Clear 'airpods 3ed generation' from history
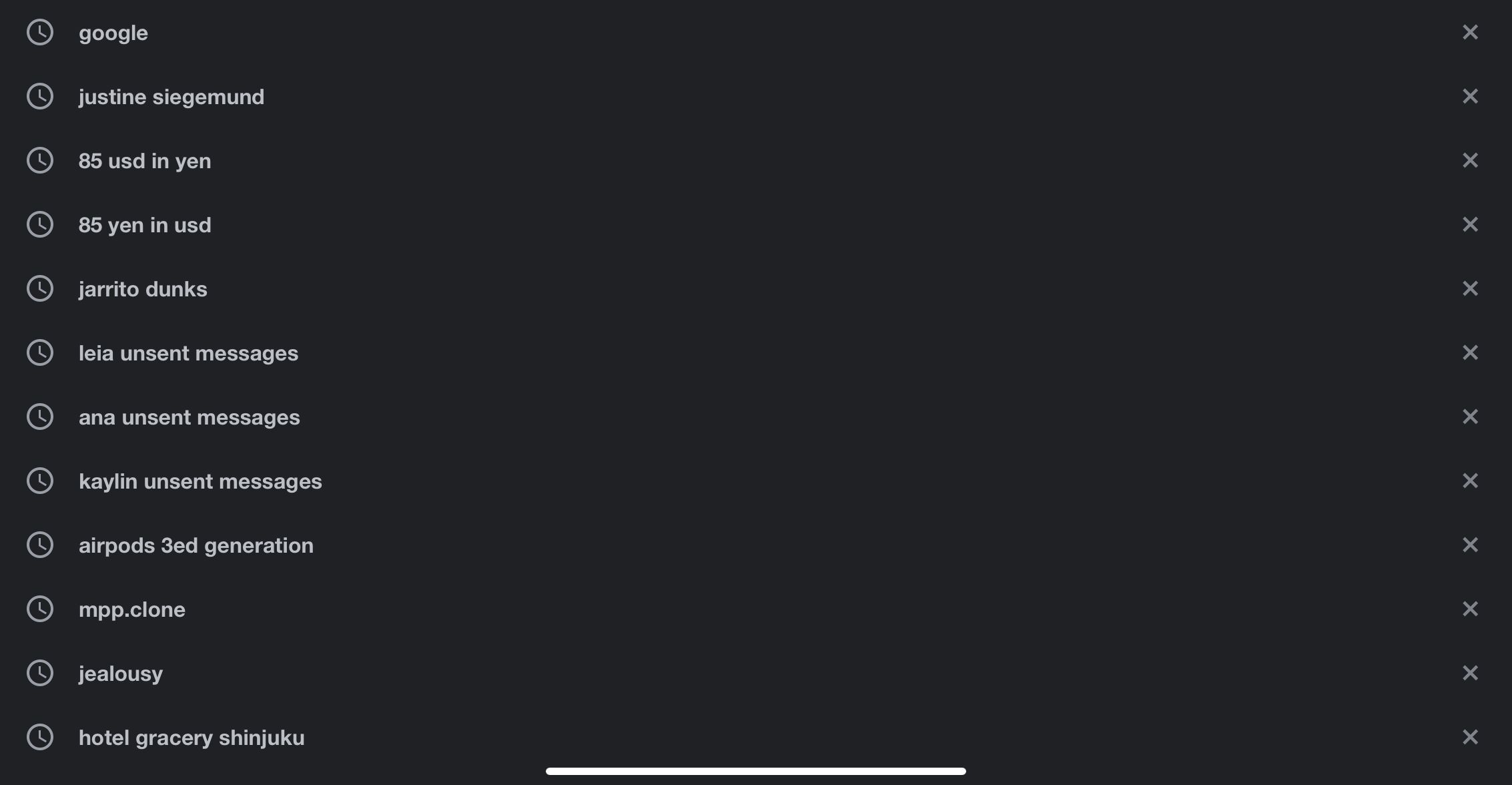Viewport: 1512px width, 785px height. [1470, 545]
